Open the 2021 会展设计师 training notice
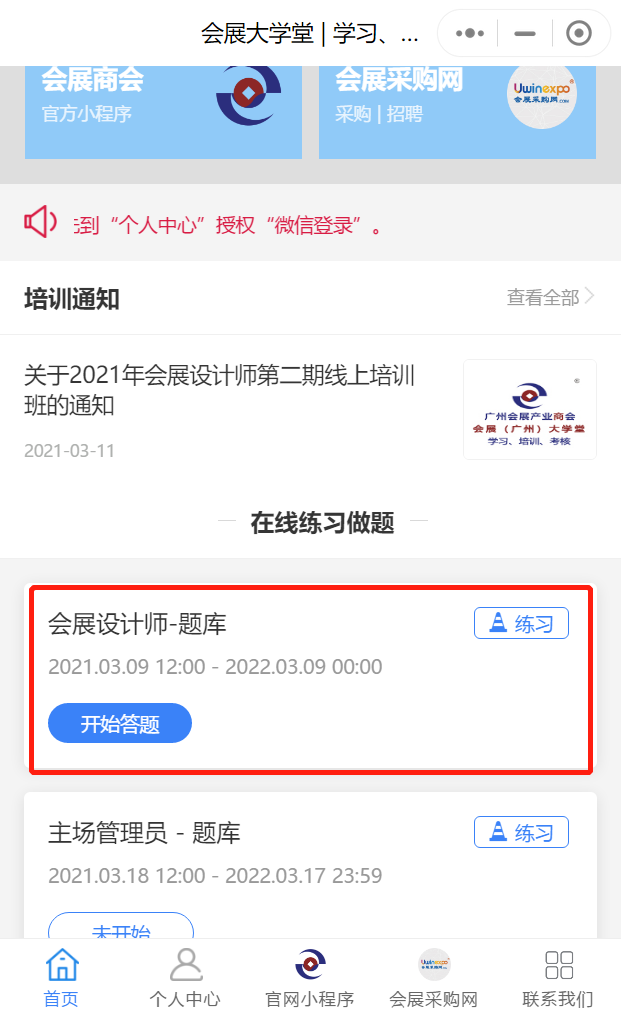This screenshot has height=1020, width=621. [x=310, y=410]
